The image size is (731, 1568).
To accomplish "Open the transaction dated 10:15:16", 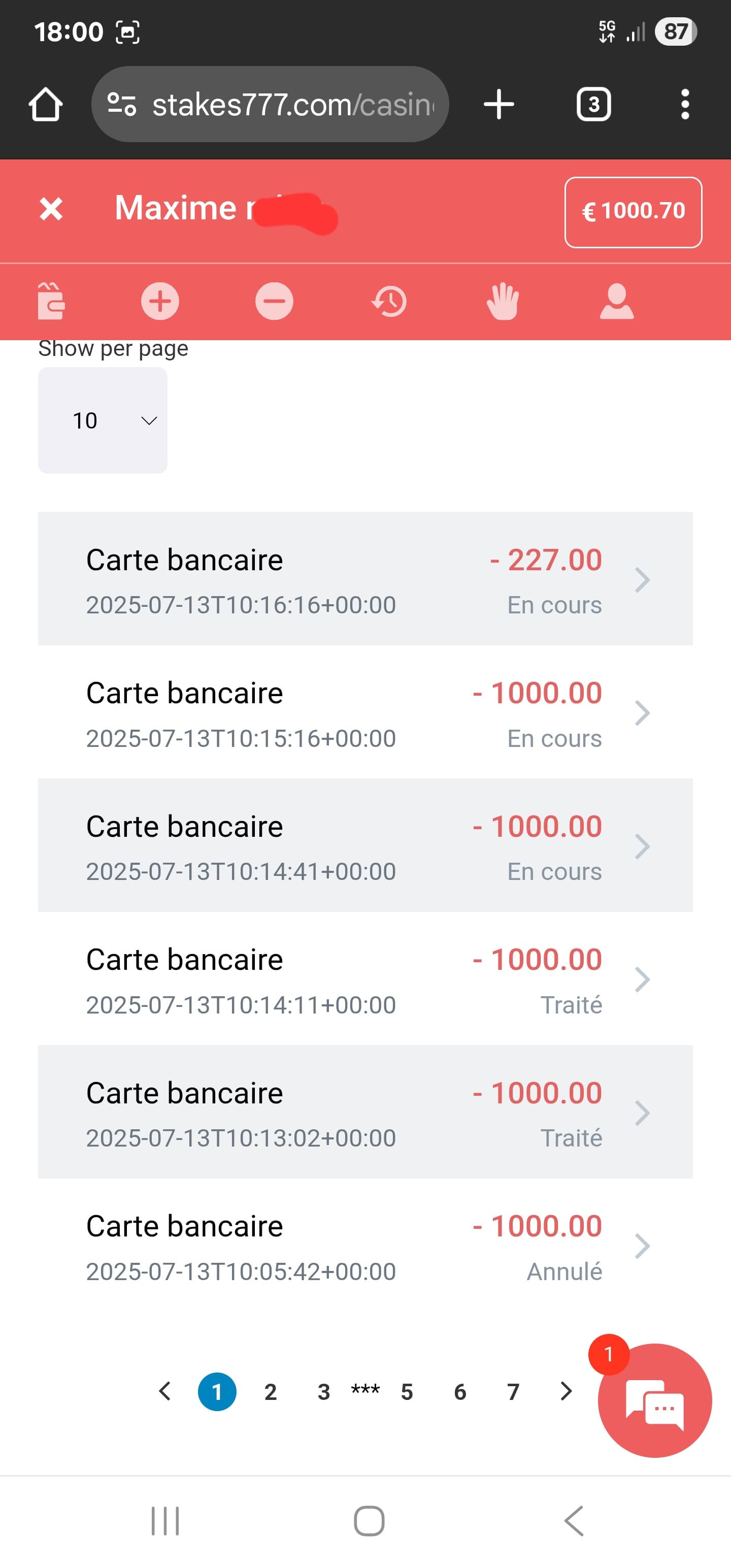I will pyautogui.click(x=365, y=712).
